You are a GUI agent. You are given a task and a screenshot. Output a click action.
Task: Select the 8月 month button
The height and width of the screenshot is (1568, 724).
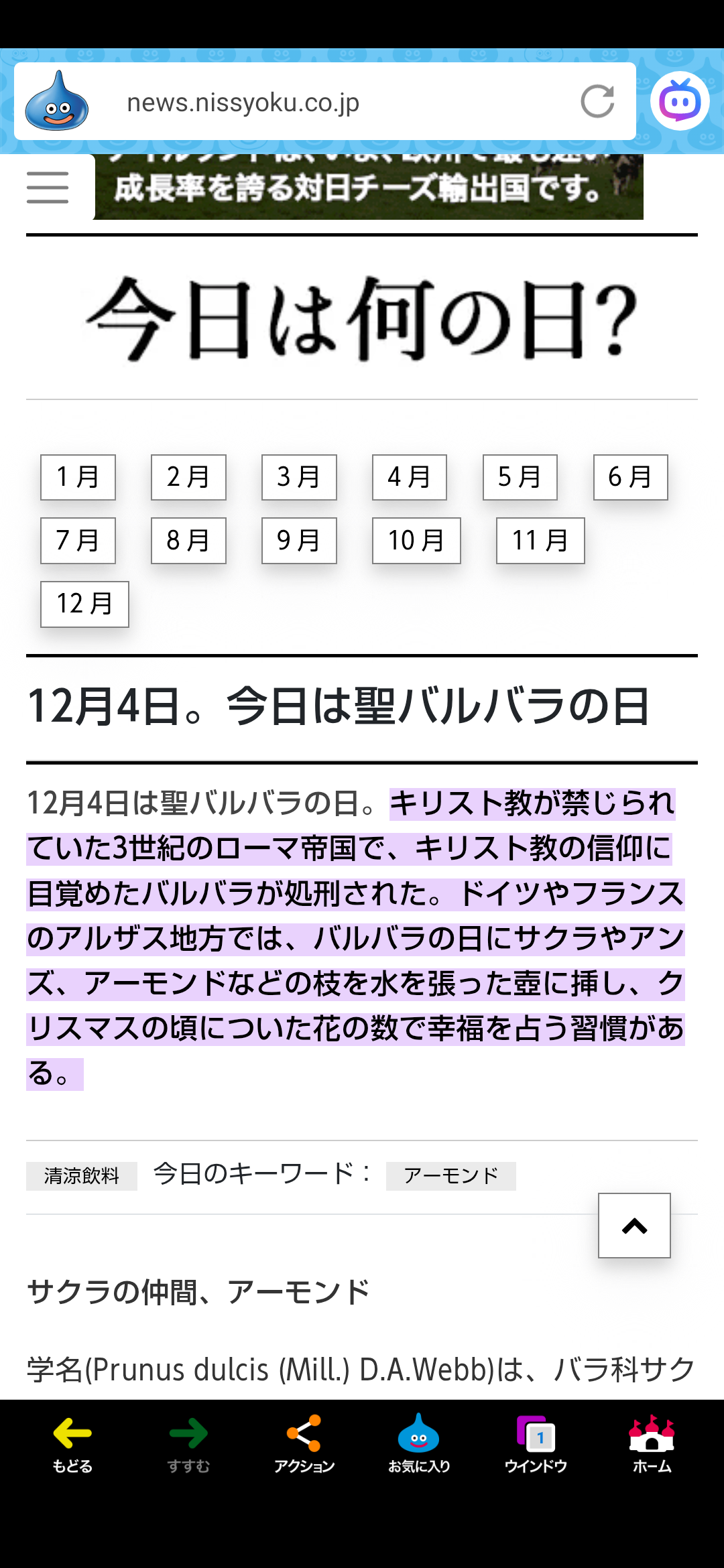tap(188, 540)
